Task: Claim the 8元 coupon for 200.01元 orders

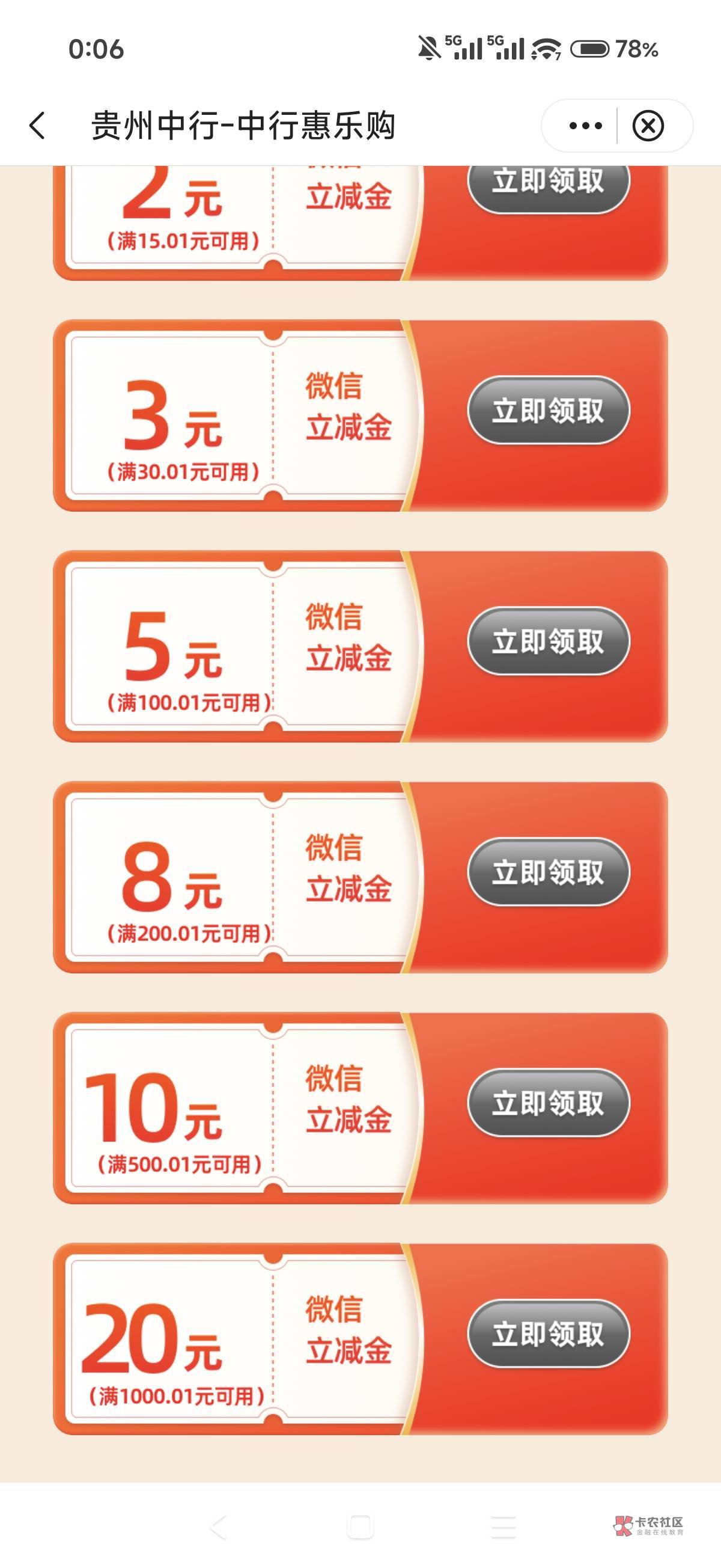Action: pyautogui.click(x=548, y=872)
